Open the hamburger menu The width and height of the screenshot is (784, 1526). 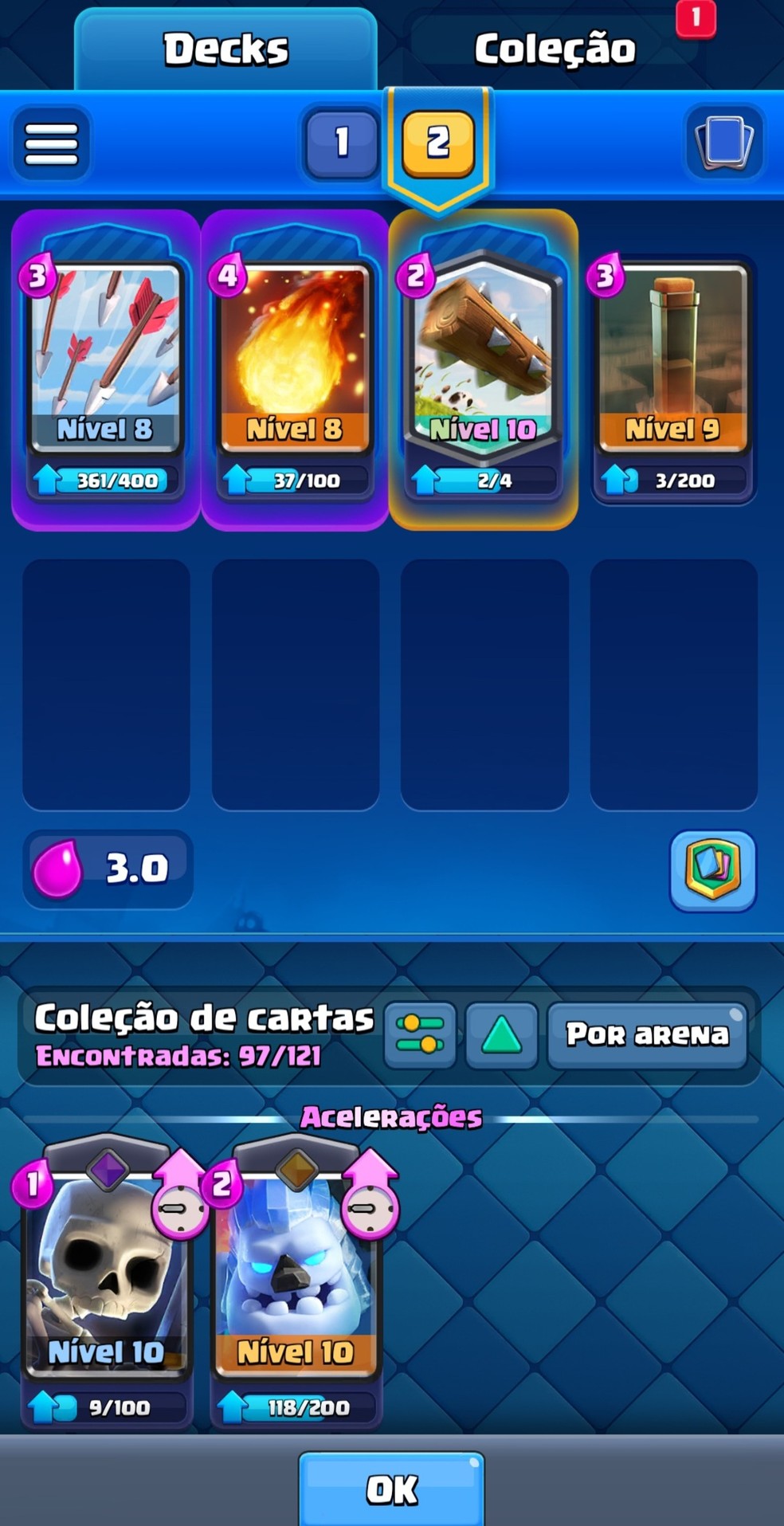point(52,144)
